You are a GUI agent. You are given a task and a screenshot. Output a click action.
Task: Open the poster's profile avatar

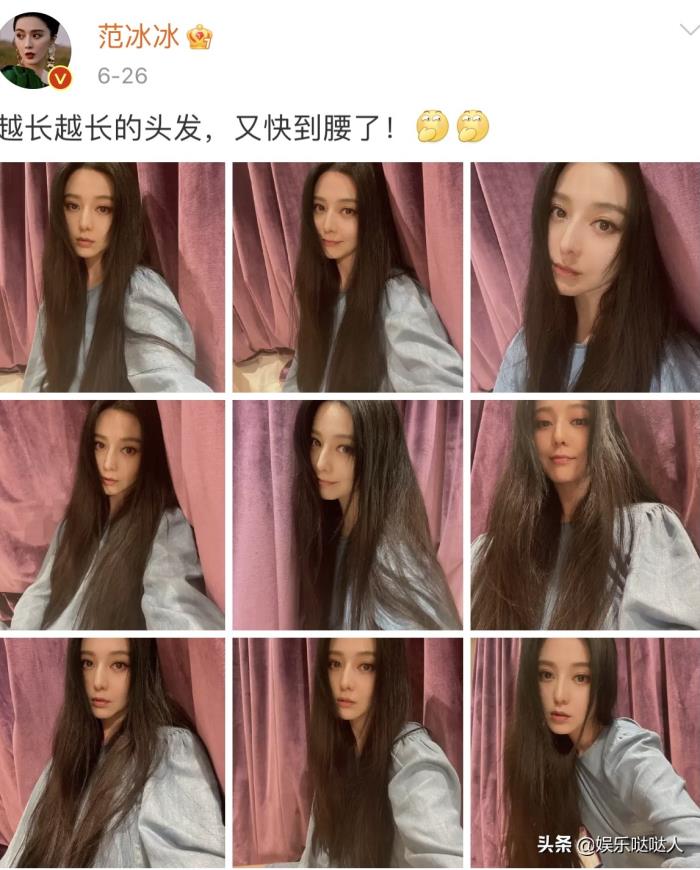(x=41, y=52)
